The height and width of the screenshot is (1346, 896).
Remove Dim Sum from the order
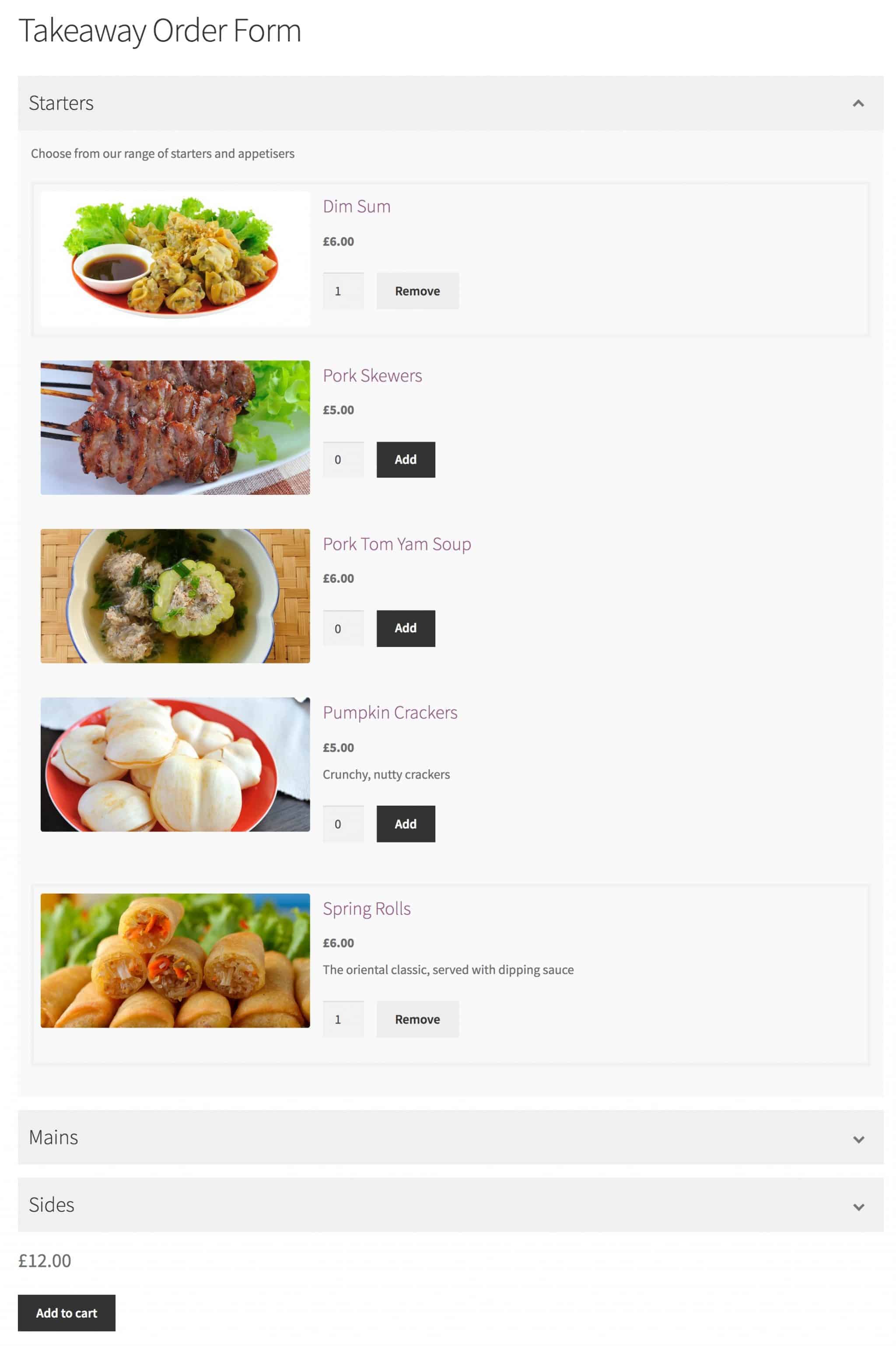[417, 291]
